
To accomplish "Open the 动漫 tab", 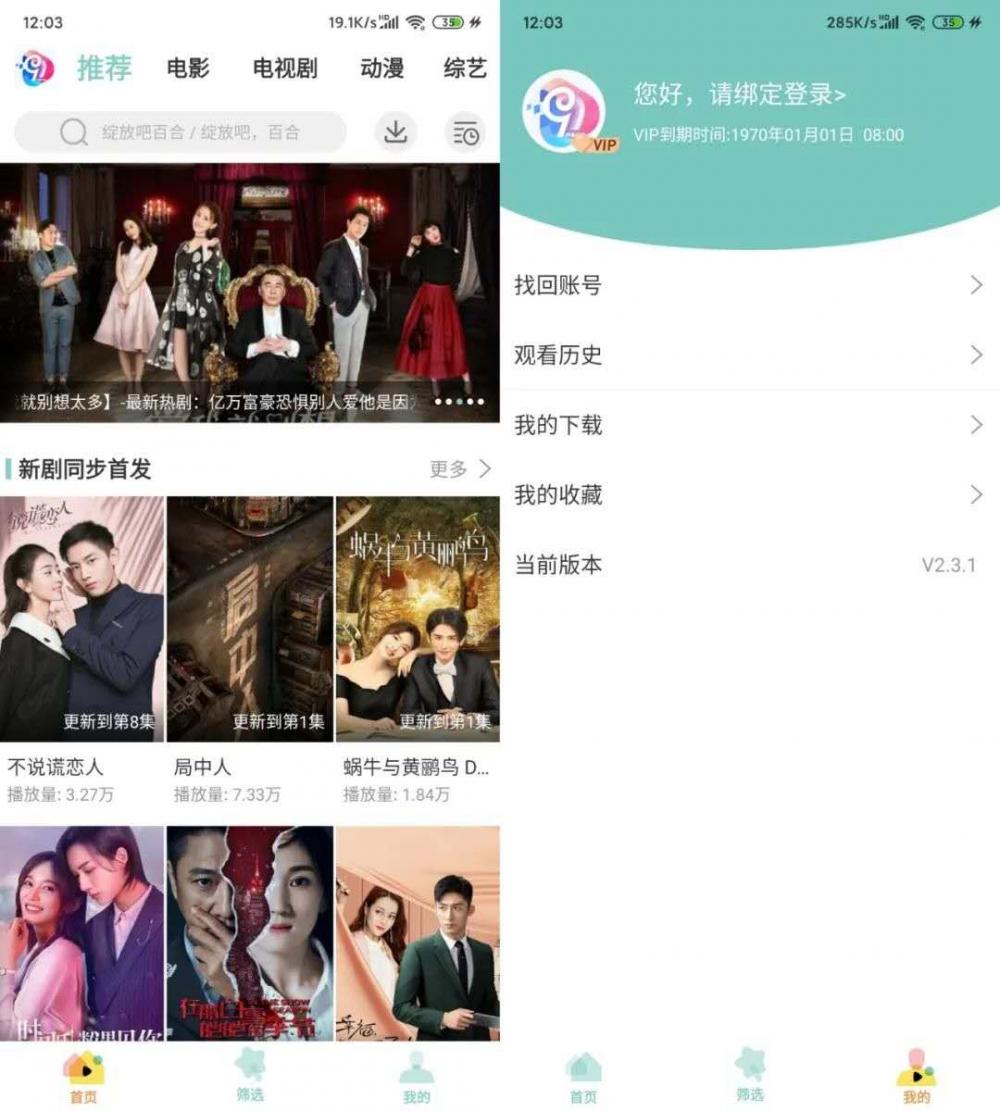I will tap(382, 68).
